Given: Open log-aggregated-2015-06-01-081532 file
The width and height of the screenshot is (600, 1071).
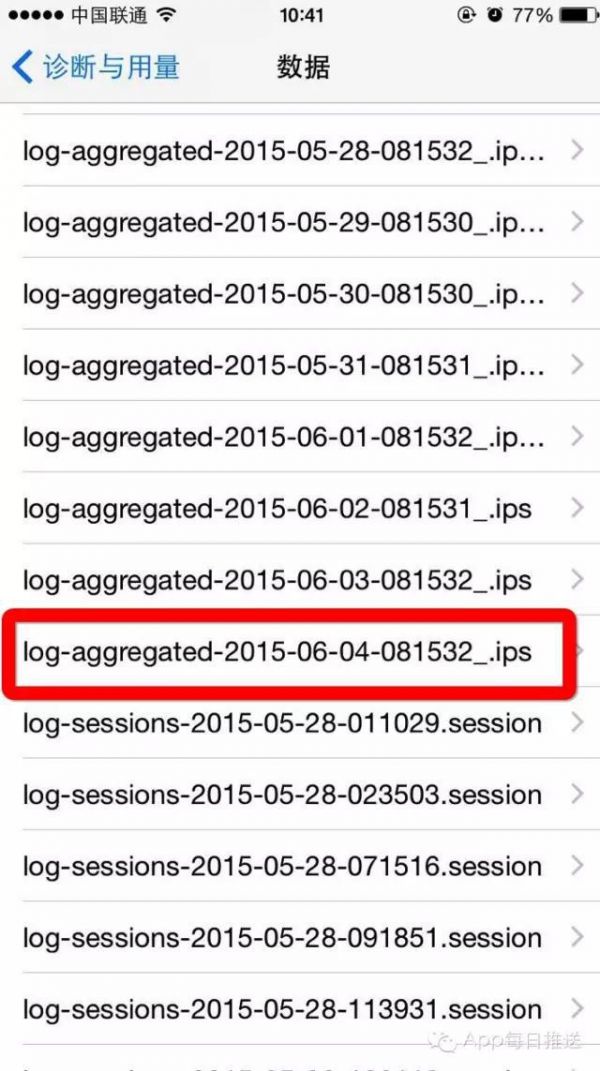Looking at the screenshot, I should [x=285, y=437].
